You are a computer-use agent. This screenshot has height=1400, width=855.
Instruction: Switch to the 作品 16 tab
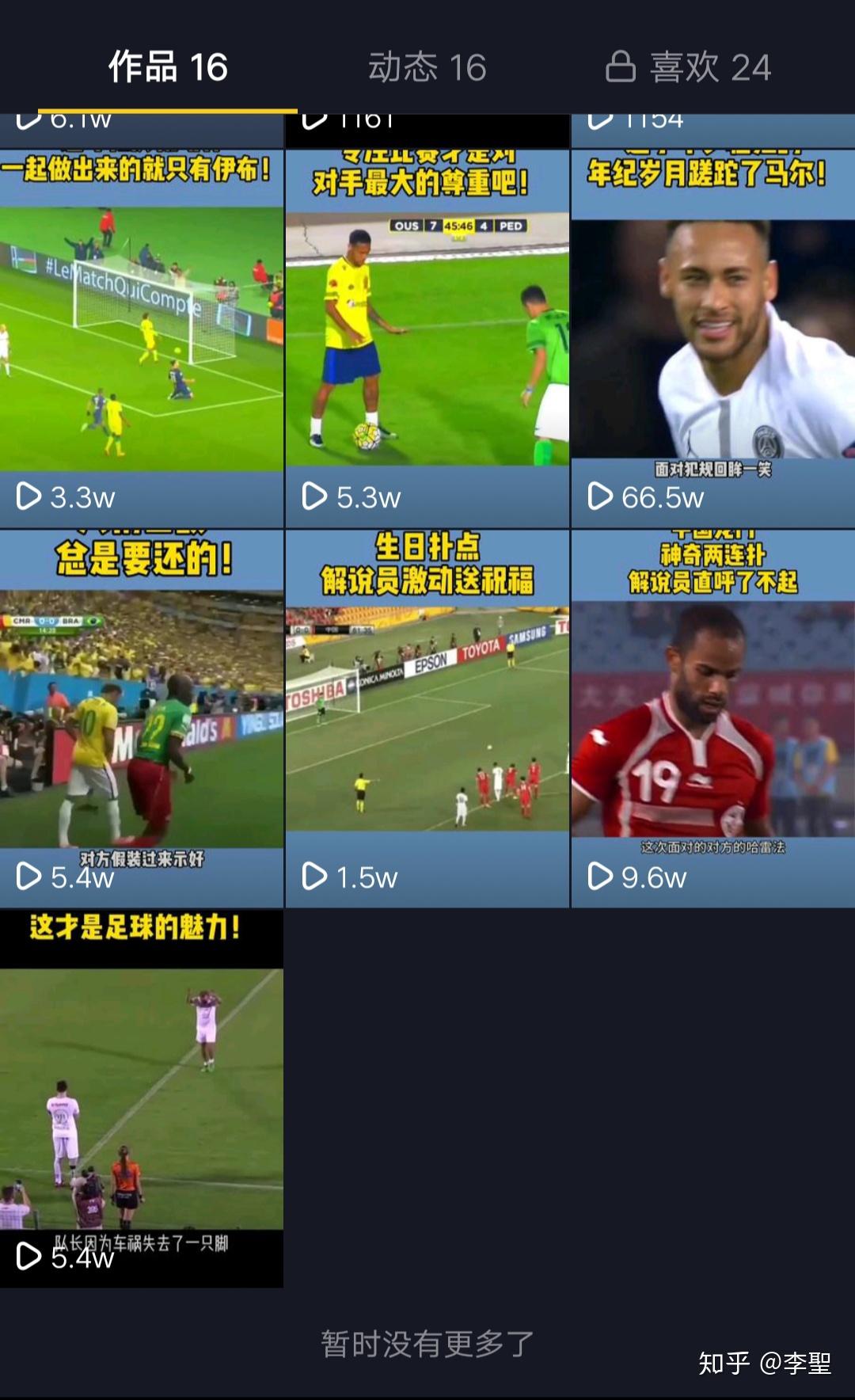[168, 67]
